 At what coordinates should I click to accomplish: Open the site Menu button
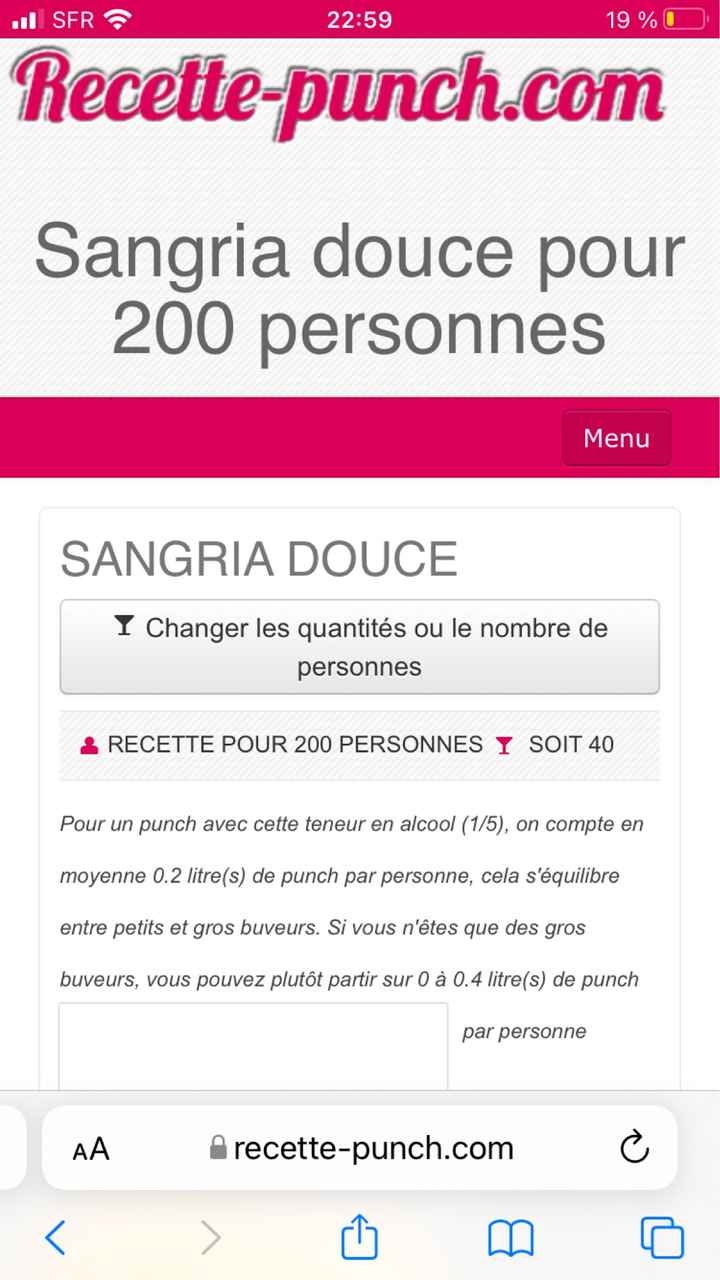coord(616,438)
